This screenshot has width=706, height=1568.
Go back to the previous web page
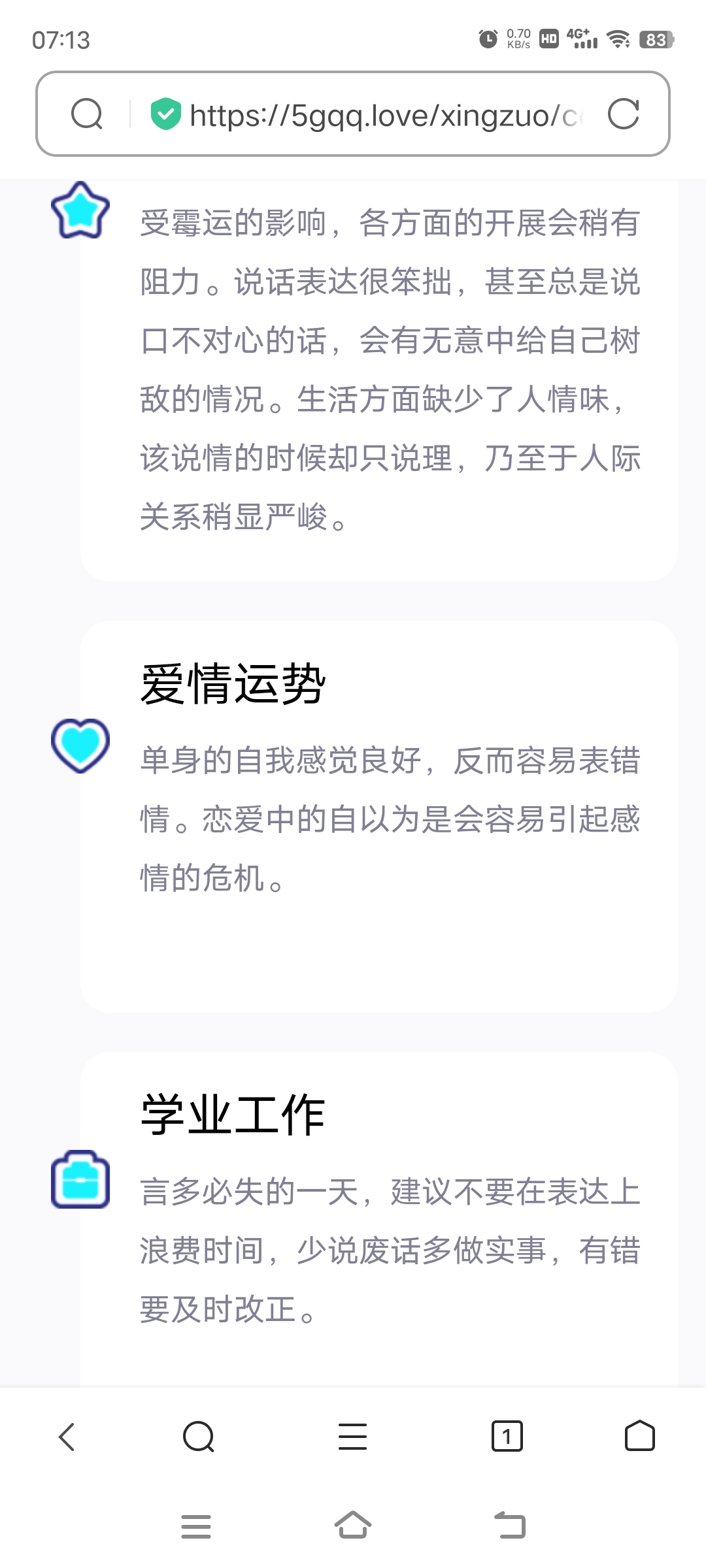67,1437
